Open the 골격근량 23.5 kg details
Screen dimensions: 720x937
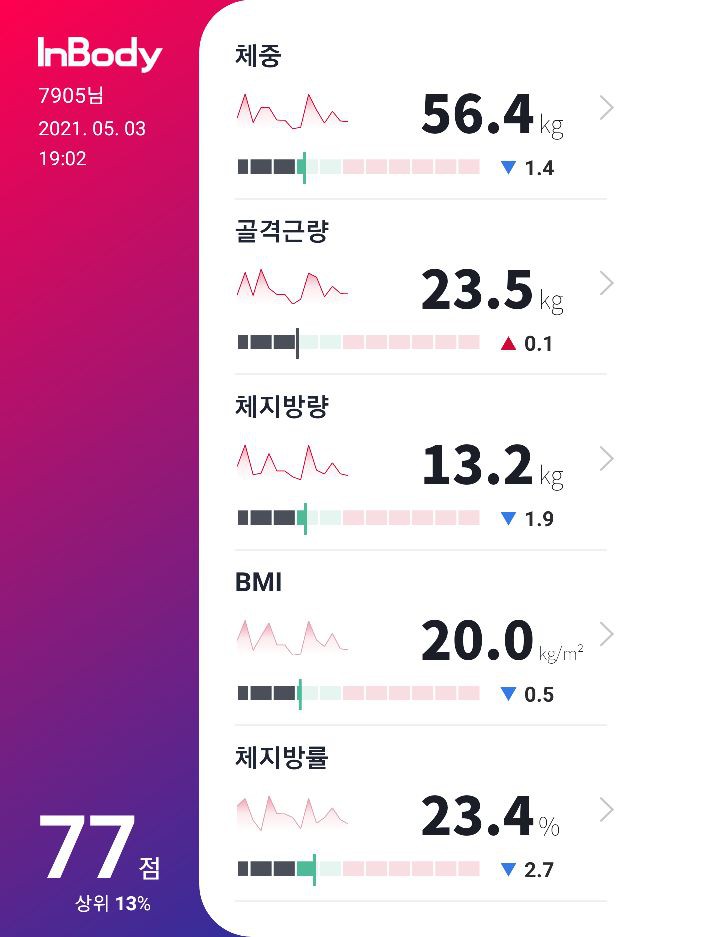(605, 284)
